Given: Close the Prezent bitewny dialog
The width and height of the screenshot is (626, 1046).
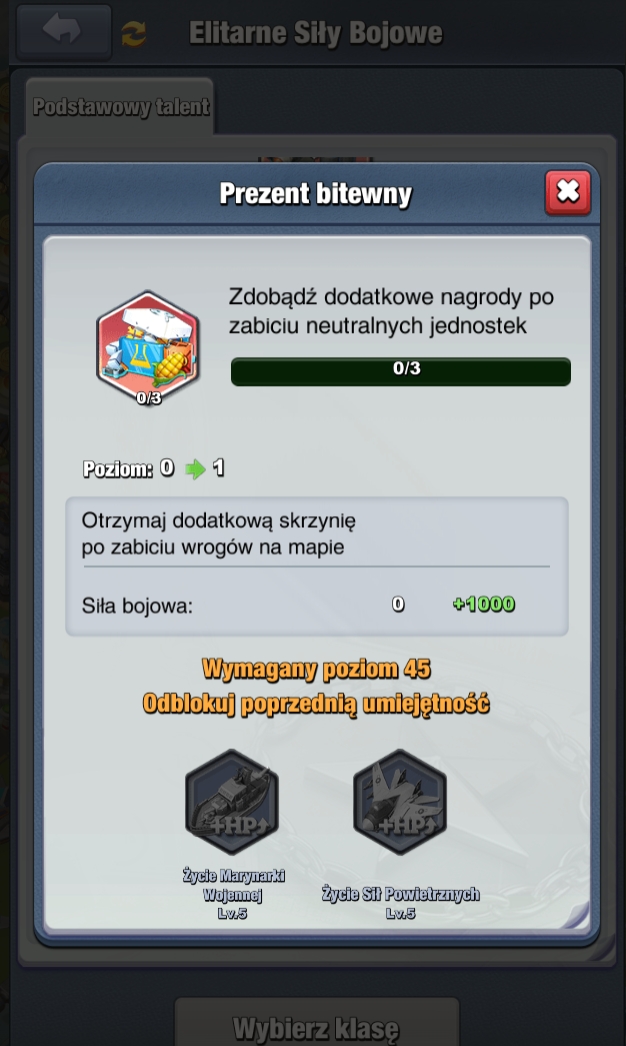Looking at the screenshot, I should pyautogui.click(x=567, y=193).
